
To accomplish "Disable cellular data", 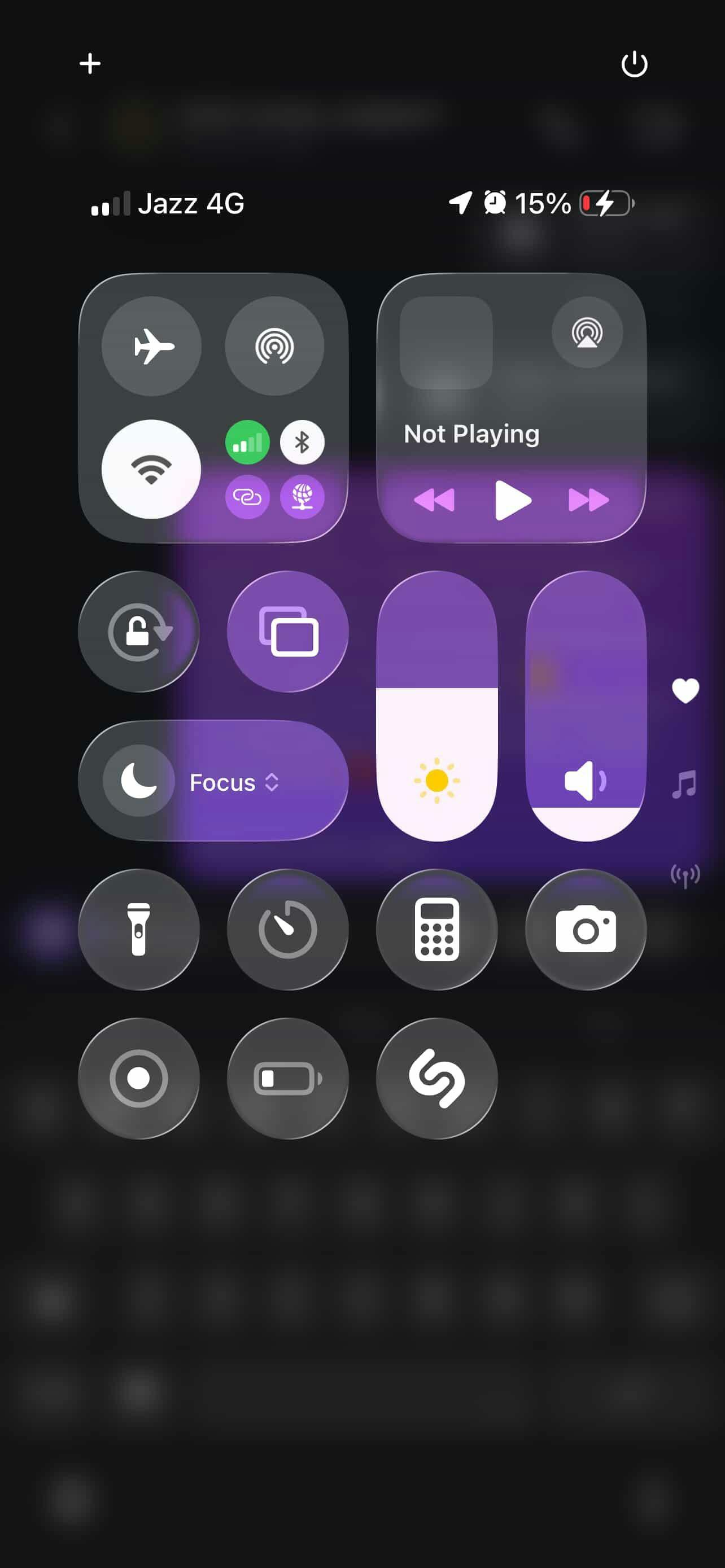I will [x=247, y=443].
